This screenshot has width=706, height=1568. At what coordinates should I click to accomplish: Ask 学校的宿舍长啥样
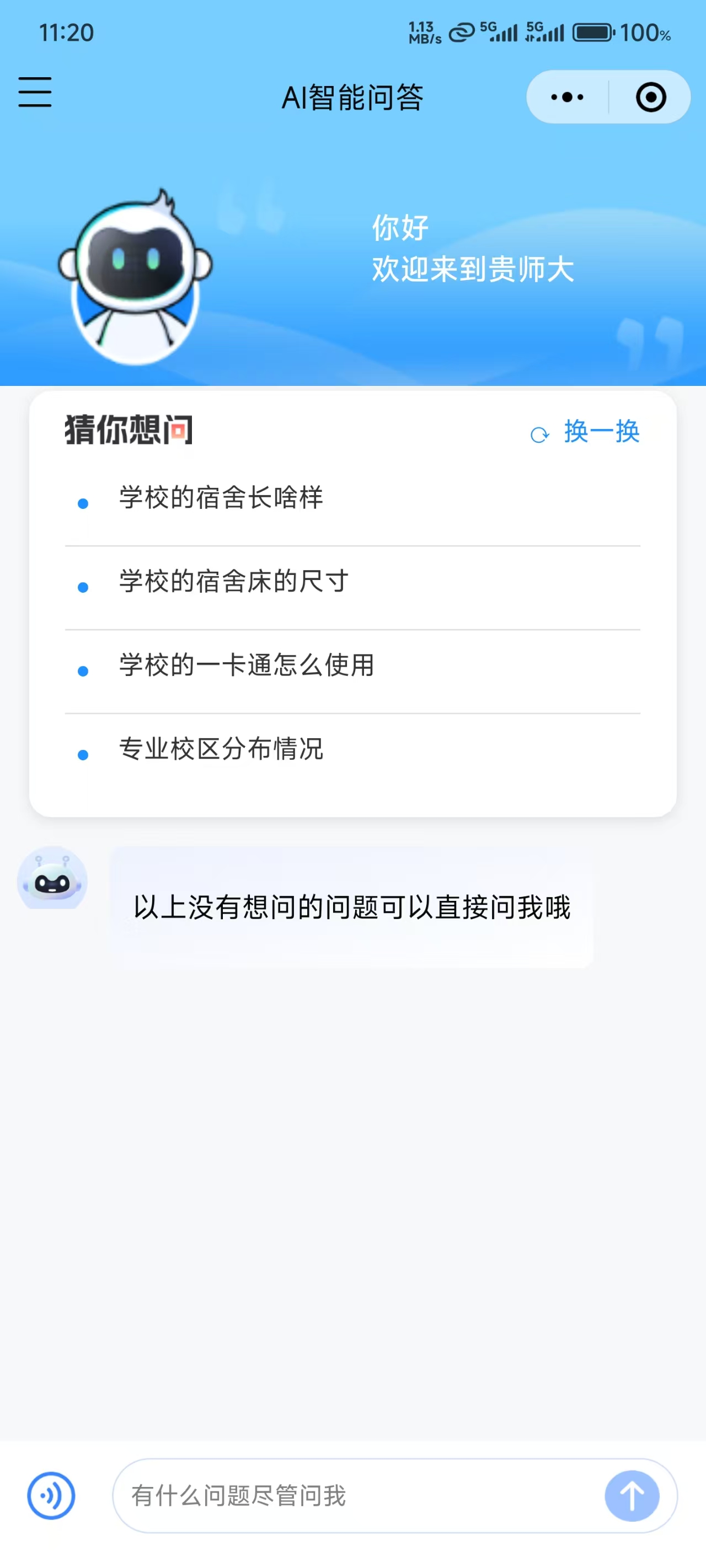coord(221,498)
